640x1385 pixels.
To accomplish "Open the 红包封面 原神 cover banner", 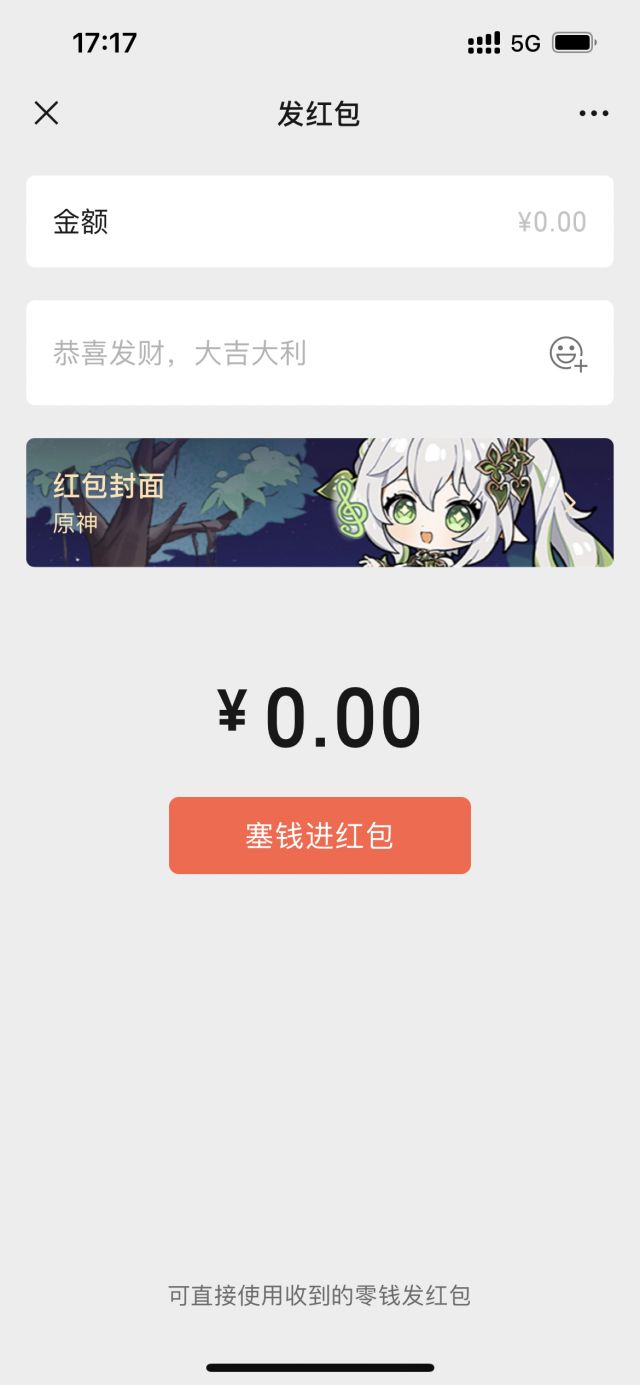I will click(x=320, y=502).
